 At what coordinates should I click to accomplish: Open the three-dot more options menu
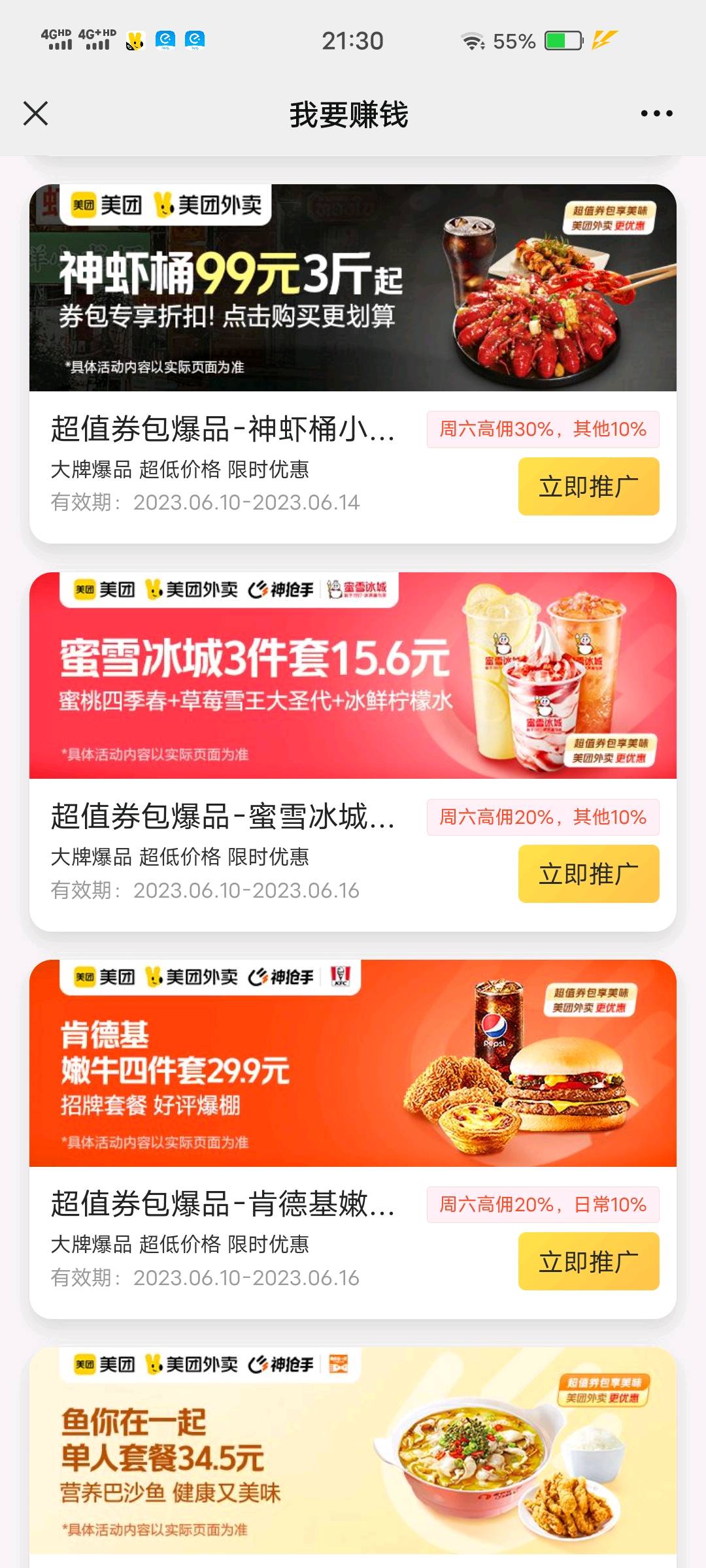click(656, 114)
